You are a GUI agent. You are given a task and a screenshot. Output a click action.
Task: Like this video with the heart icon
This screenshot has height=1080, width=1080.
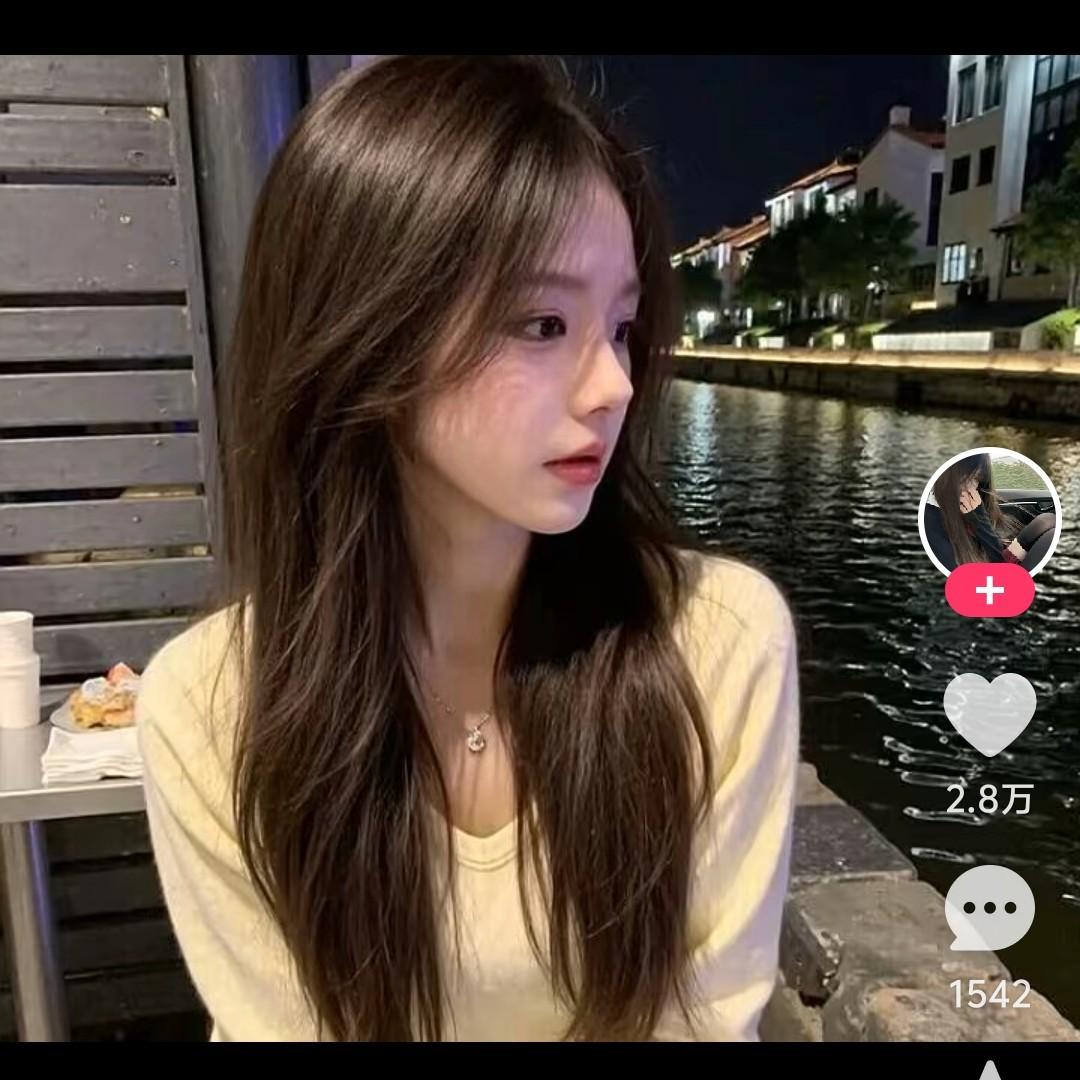[989, 714]
